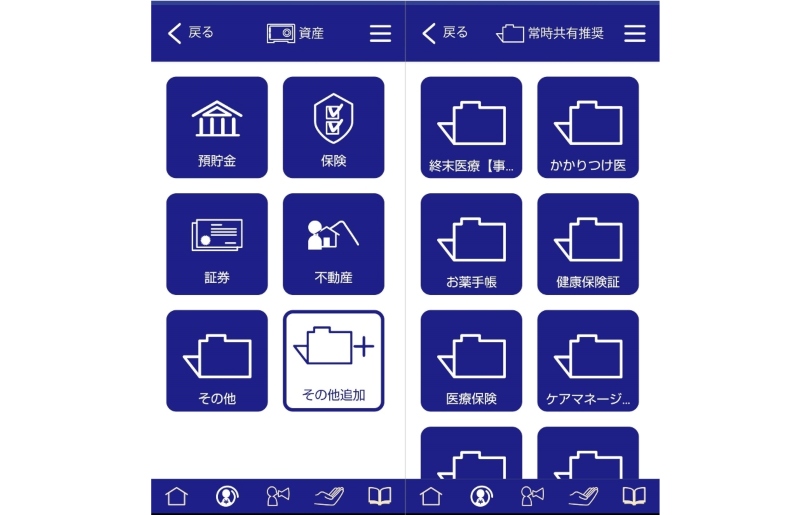Go back from the 常時共有推奨 screen
800x515 pixels.
tap(445, 33)
